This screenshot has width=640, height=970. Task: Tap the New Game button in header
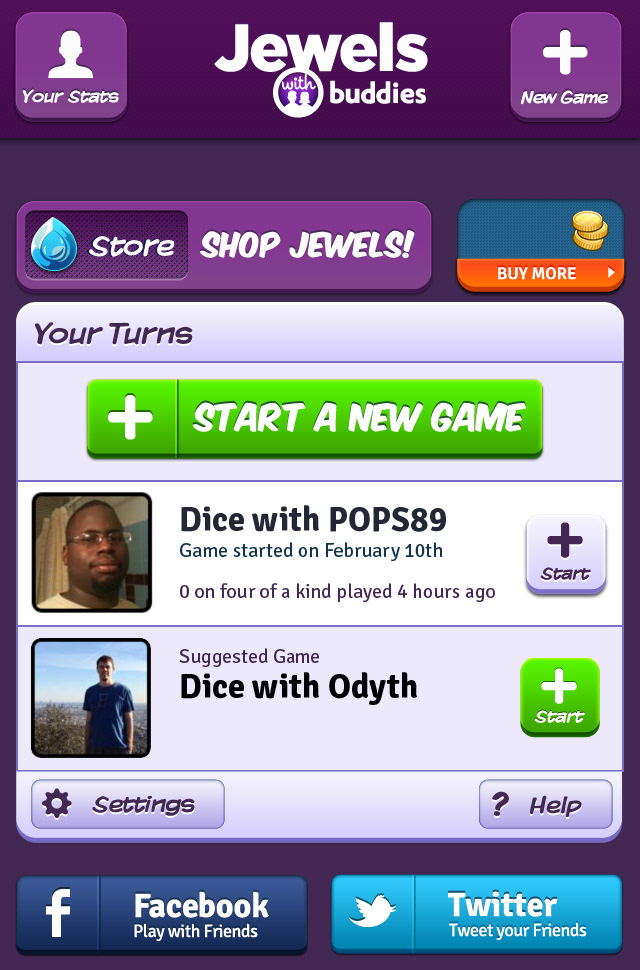(x=565, y=66)
